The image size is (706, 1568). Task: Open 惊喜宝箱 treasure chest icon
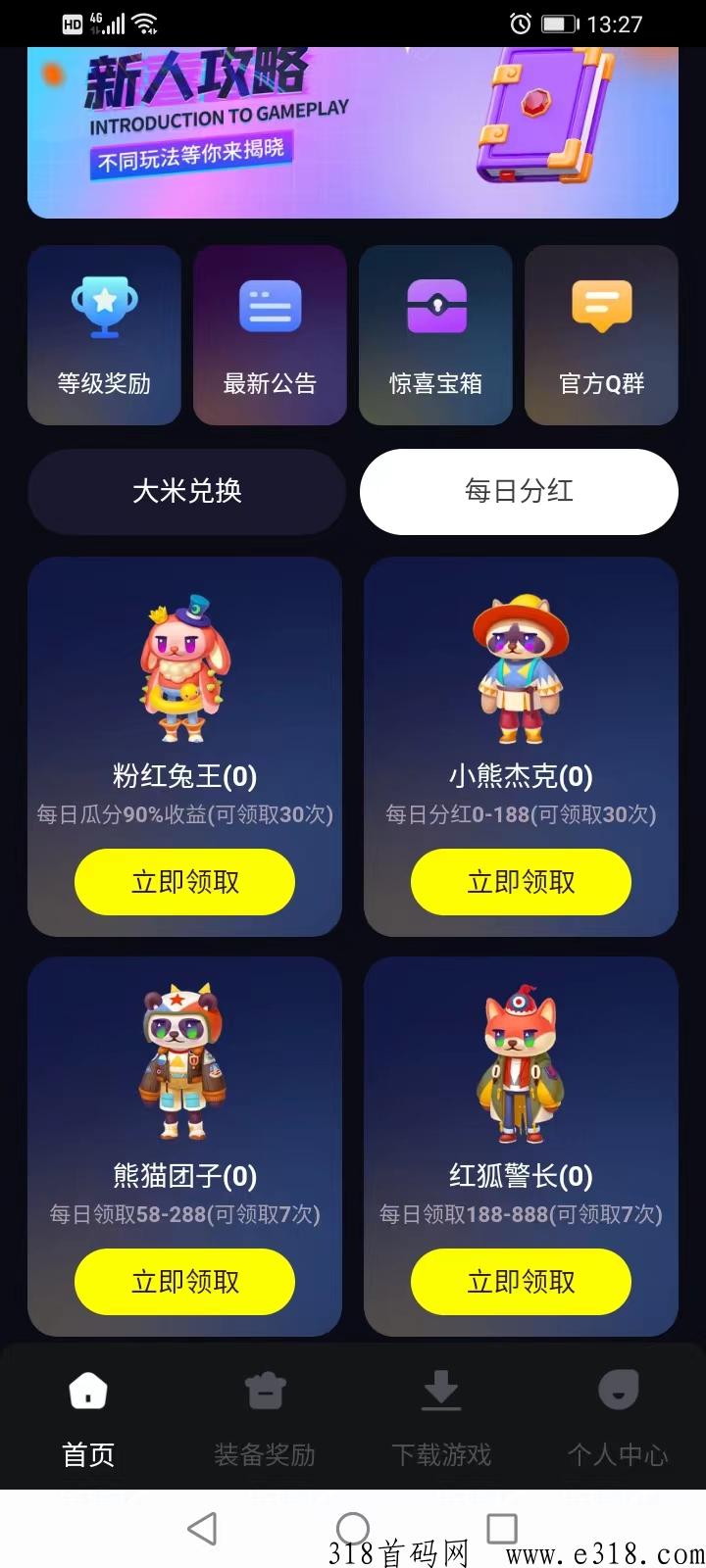tap(435, 306)
